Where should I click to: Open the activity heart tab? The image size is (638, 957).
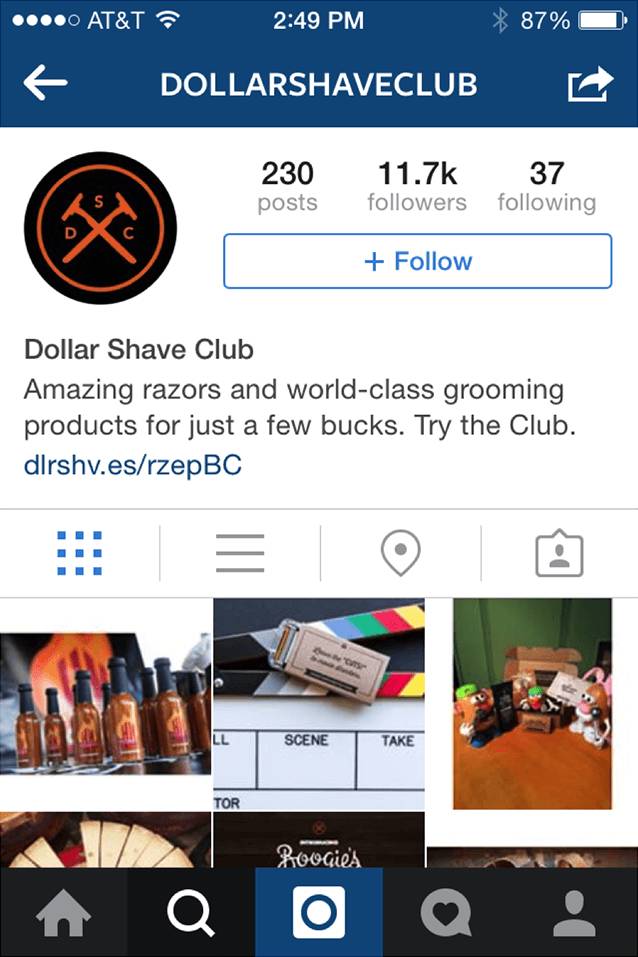click(446, 913)
